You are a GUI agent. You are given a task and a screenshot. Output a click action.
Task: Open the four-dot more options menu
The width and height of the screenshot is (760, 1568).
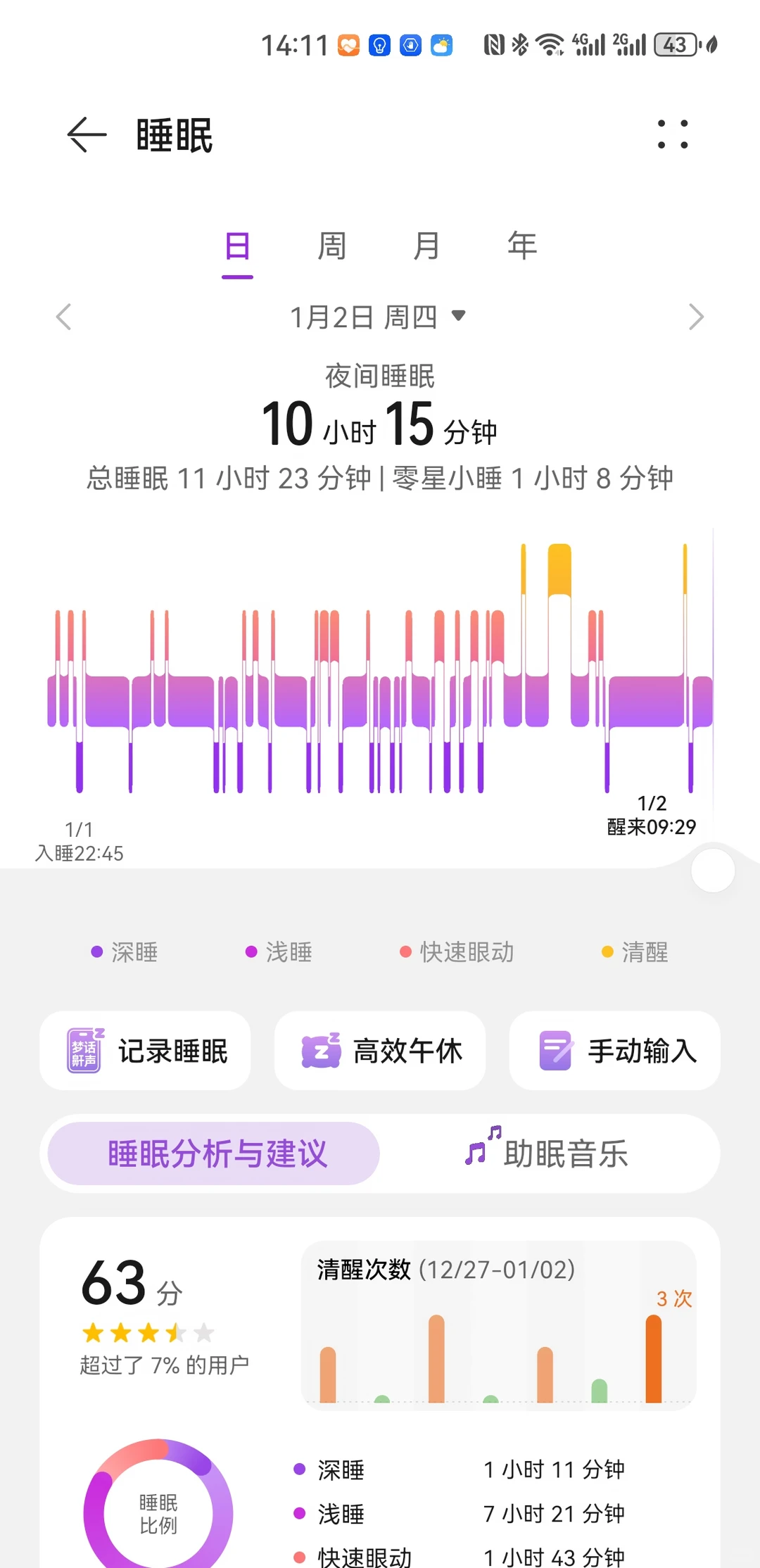(672, 134)
